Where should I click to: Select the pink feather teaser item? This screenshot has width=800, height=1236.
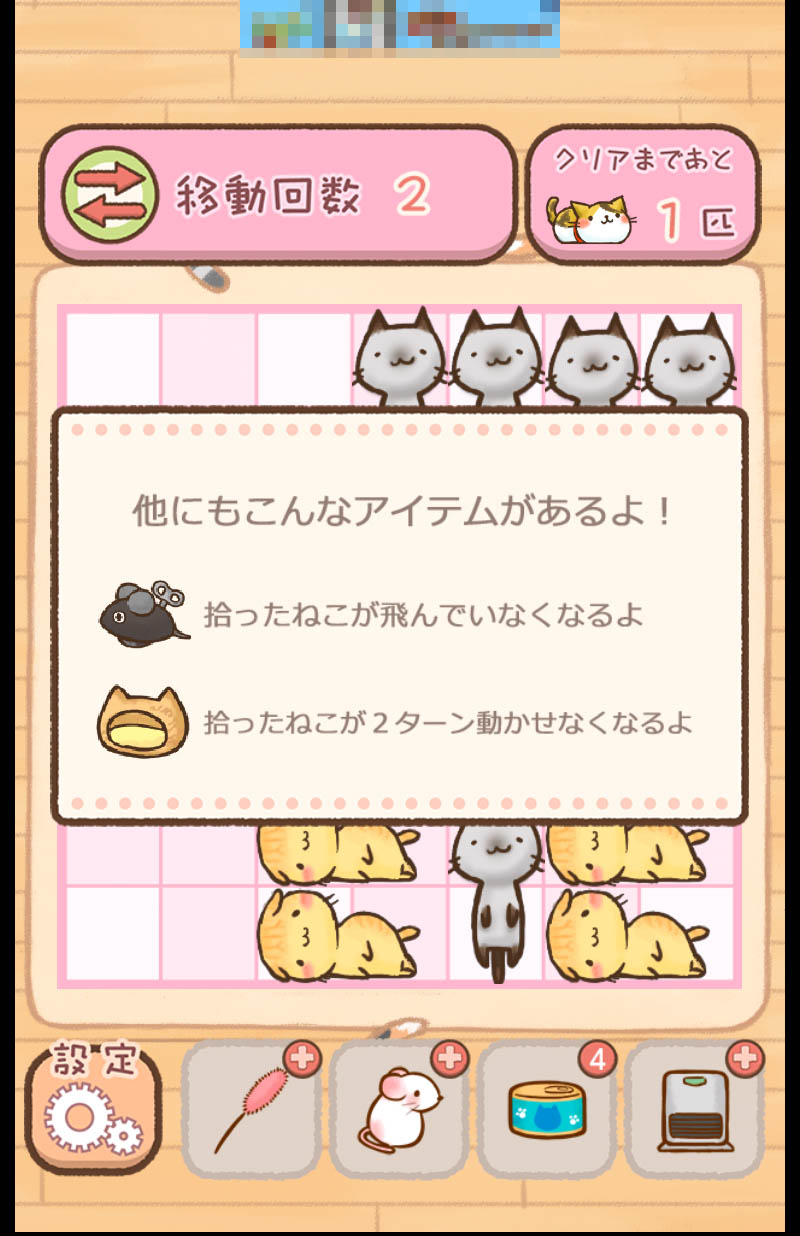pos(250,1109)
